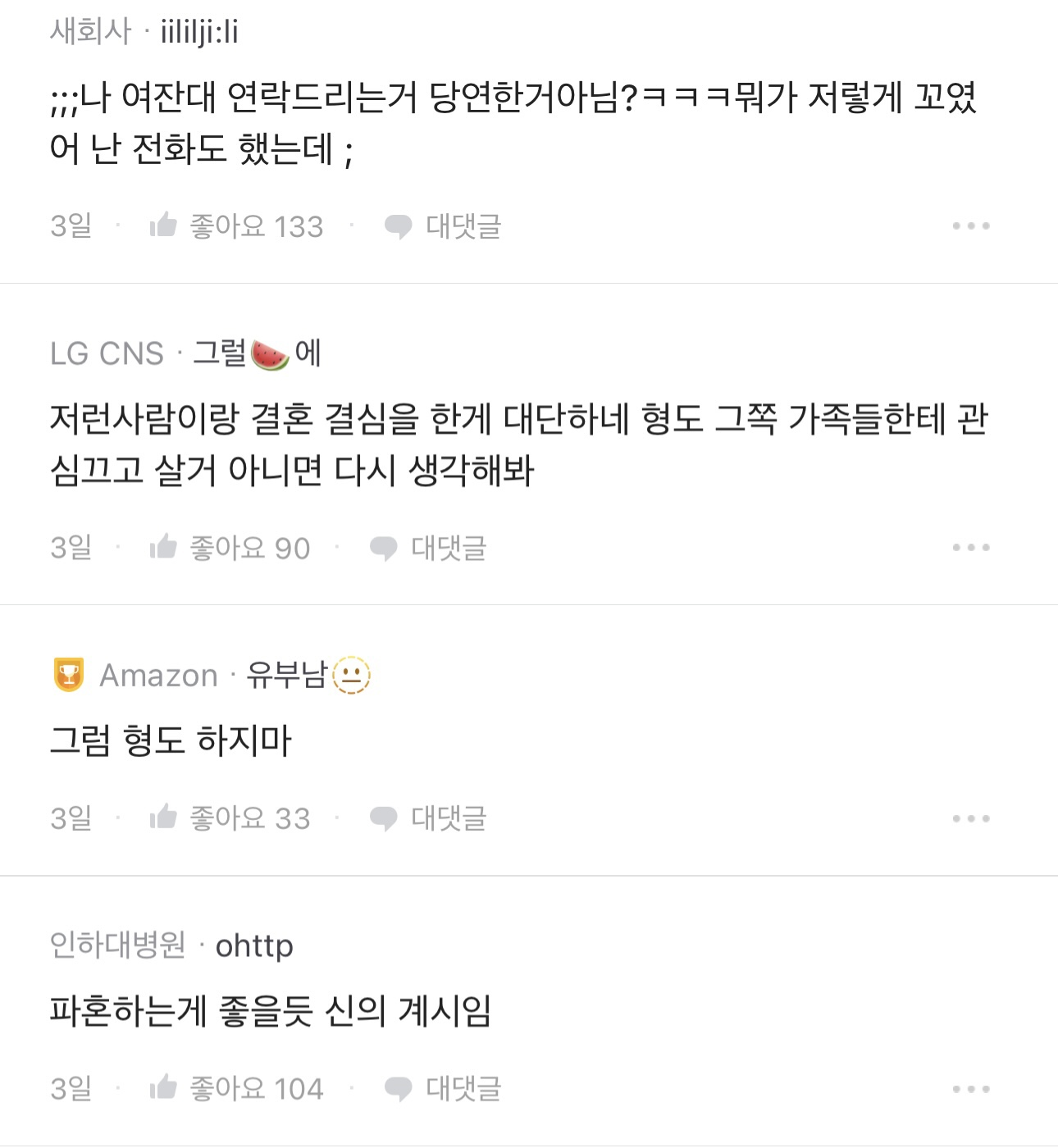This screenshot has width=1058, height=1148.
Task: Like ohttp's comment from 인하대병원
Action: tap(163, 1089)
